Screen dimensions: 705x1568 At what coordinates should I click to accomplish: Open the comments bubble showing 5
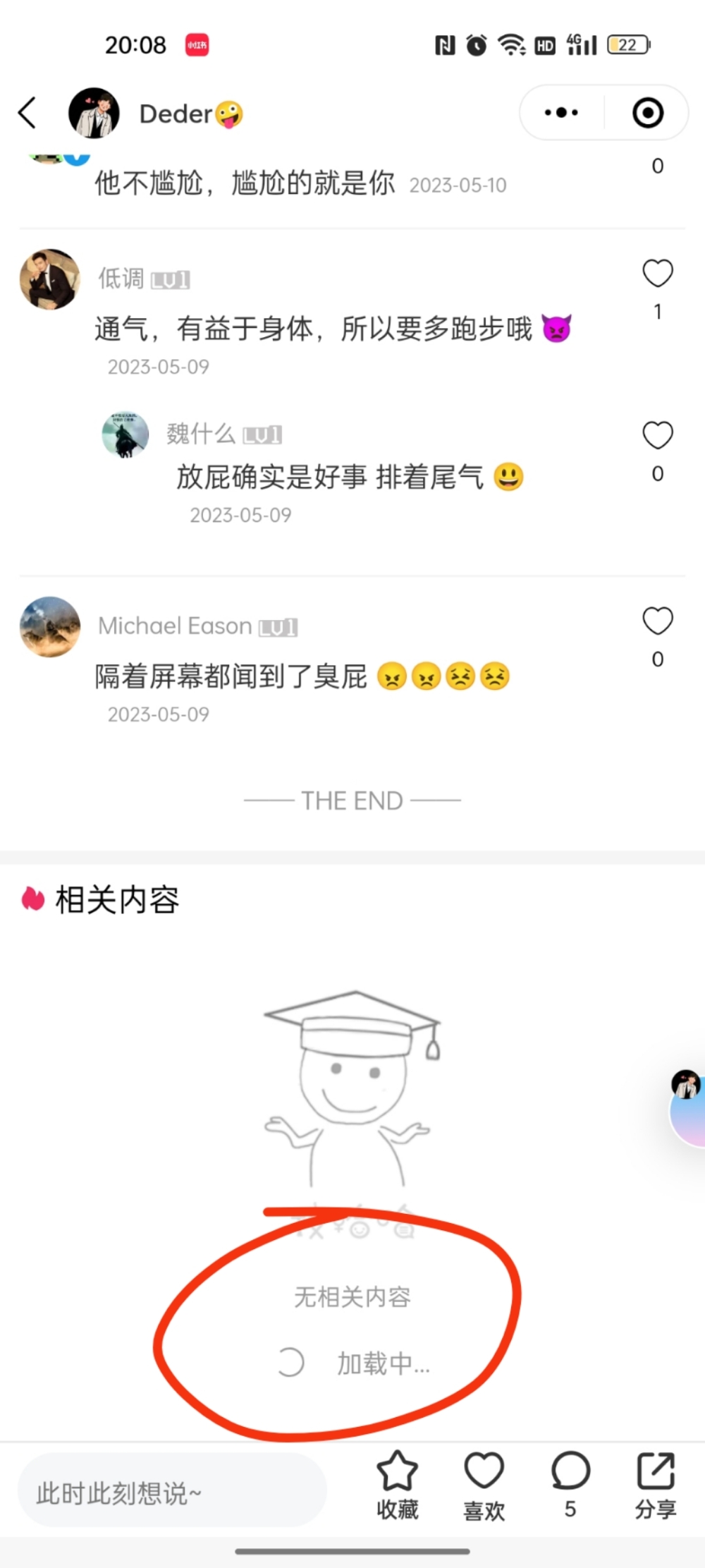[x=570, y=1483]
